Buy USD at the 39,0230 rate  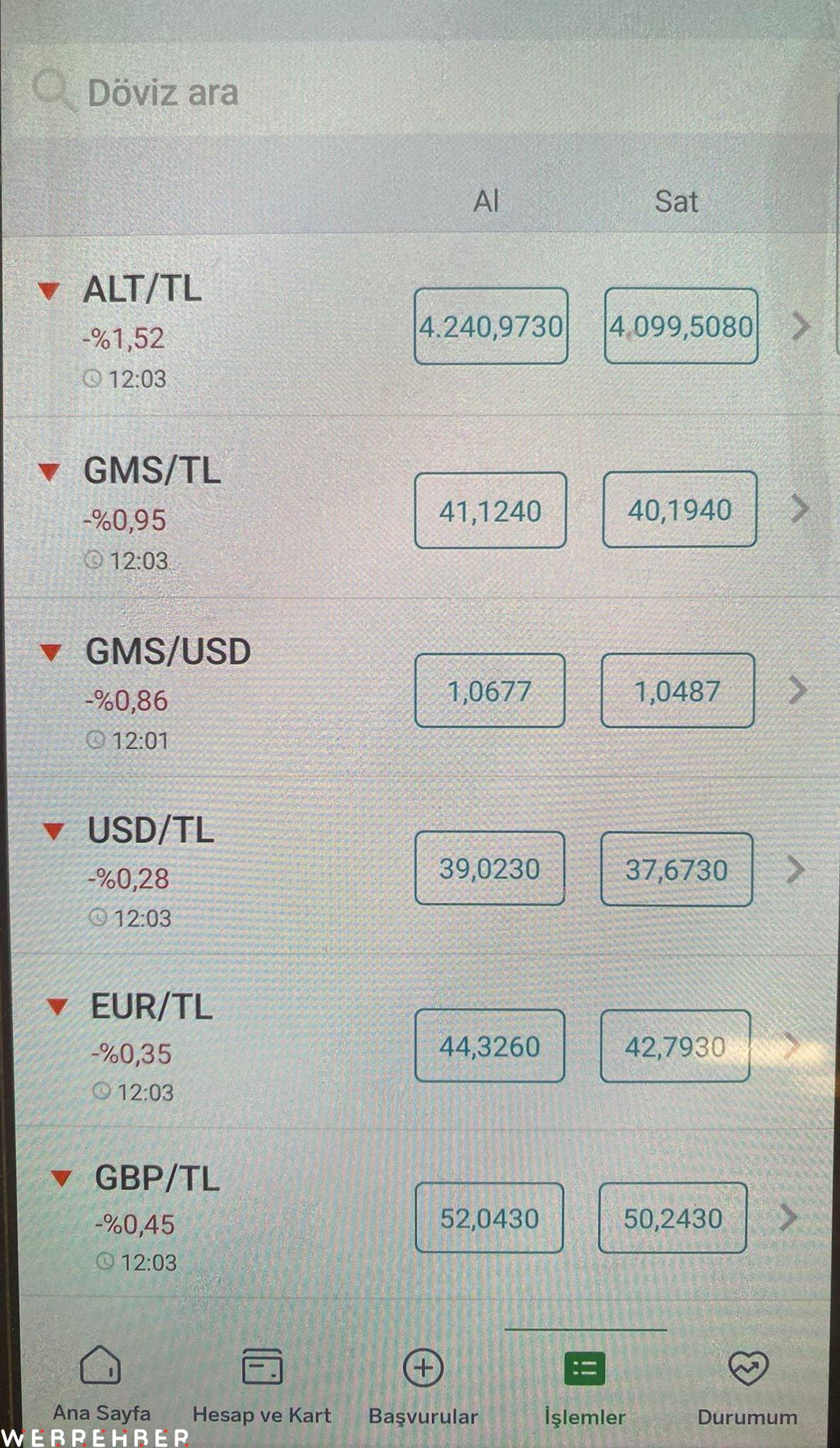489,868
